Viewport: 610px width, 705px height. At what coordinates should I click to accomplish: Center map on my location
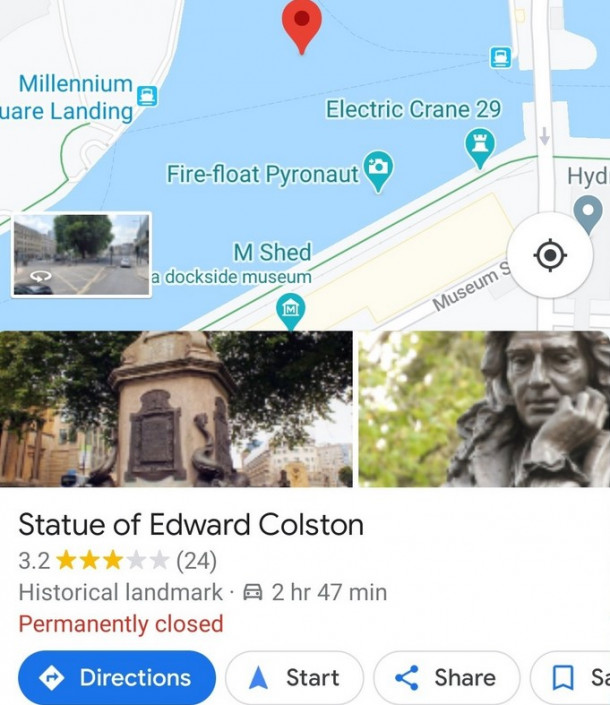pyautogui.click(x=549, y=257)
